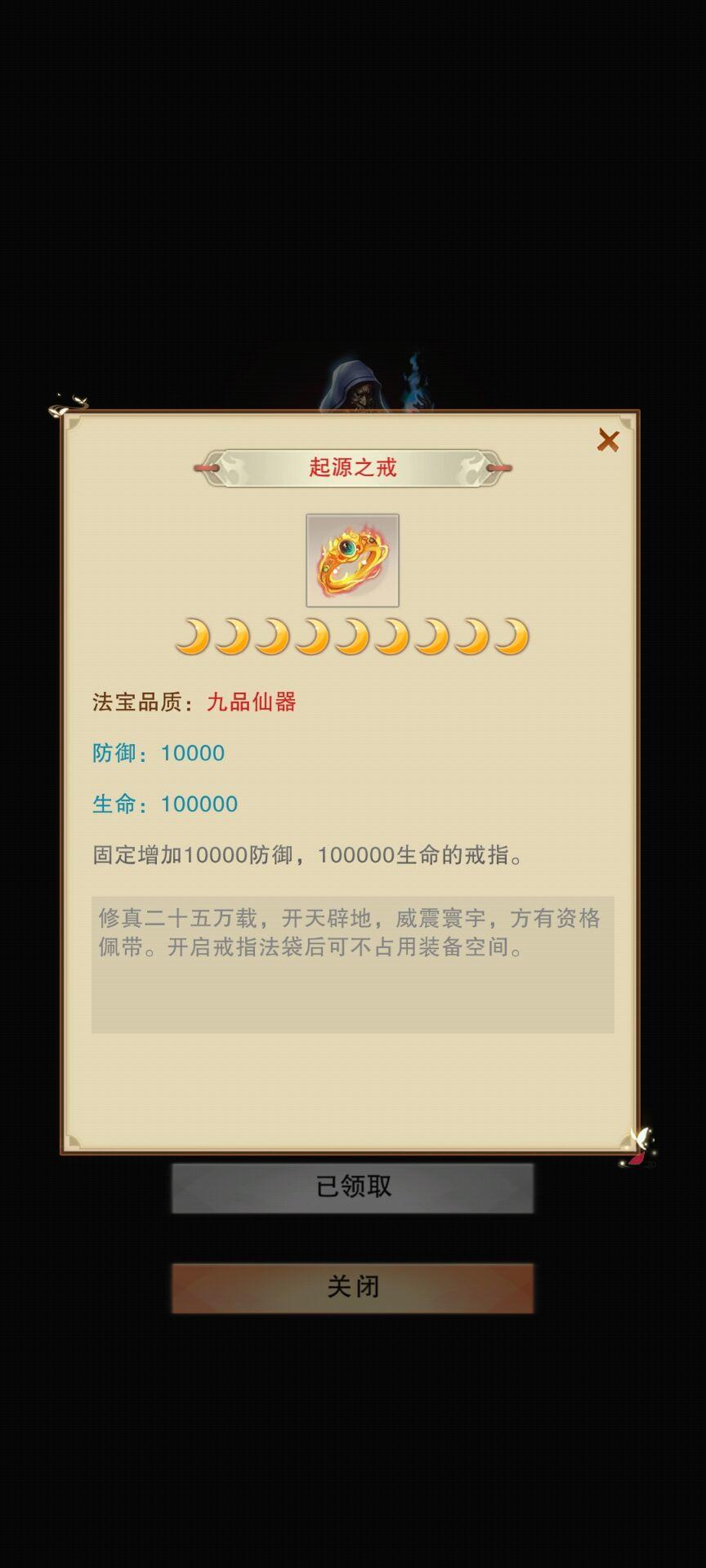Viewport: 706px width, 1568px height.
Task: Click the second crescent moon rating icon
Action: click(x=233, y=637)
